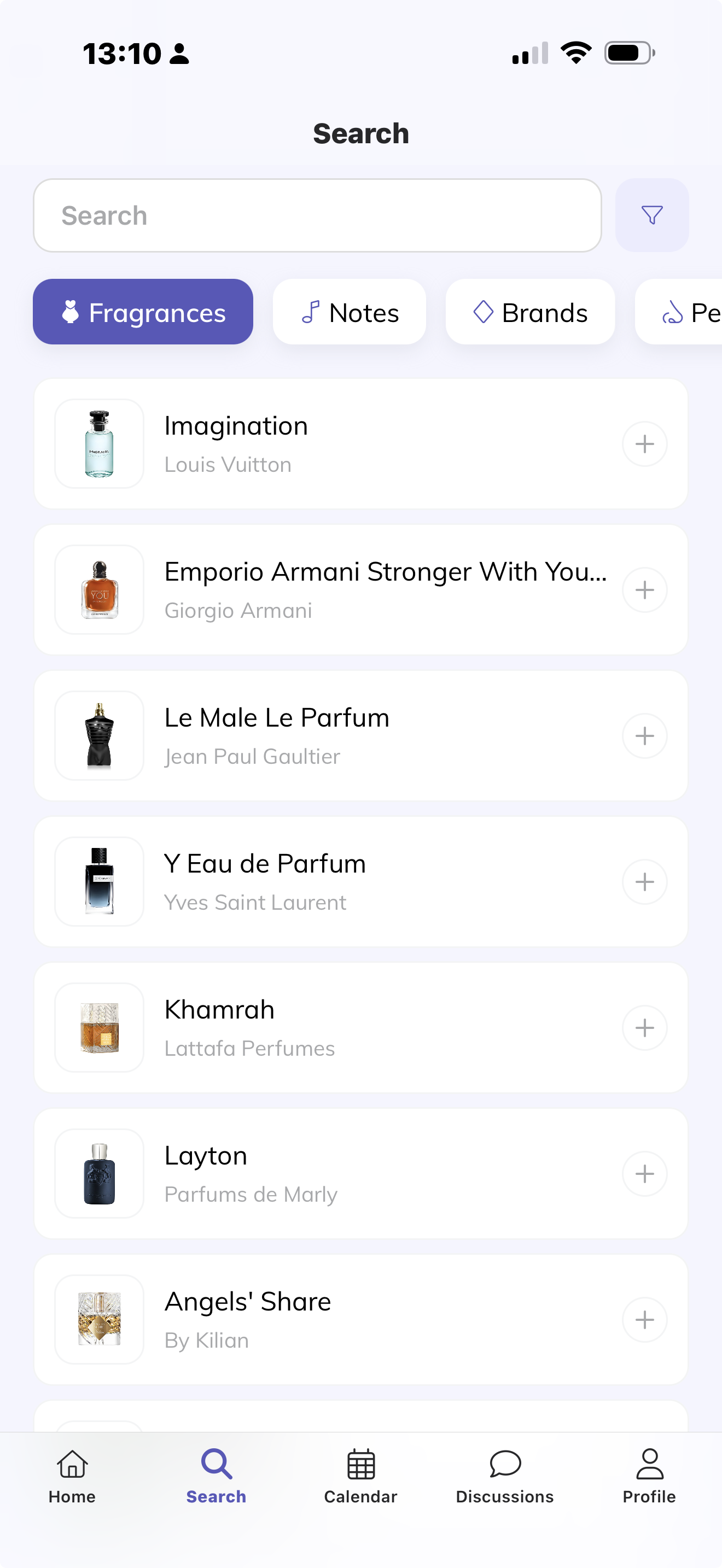
Task: Go to the Home tab
Action: [x=72, y=1476]
